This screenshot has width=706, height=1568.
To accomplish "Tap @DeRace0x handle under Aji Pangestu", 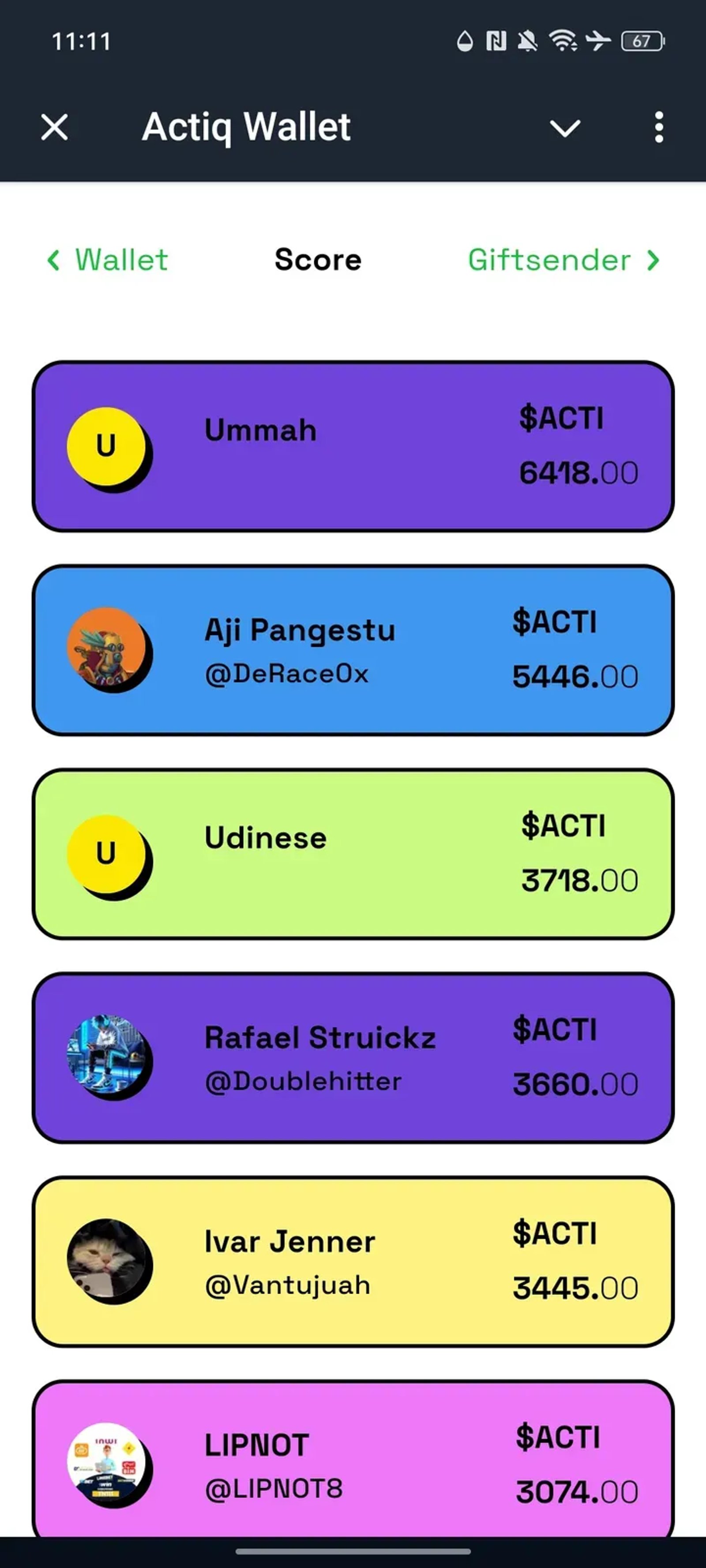I will pos(286,673).
